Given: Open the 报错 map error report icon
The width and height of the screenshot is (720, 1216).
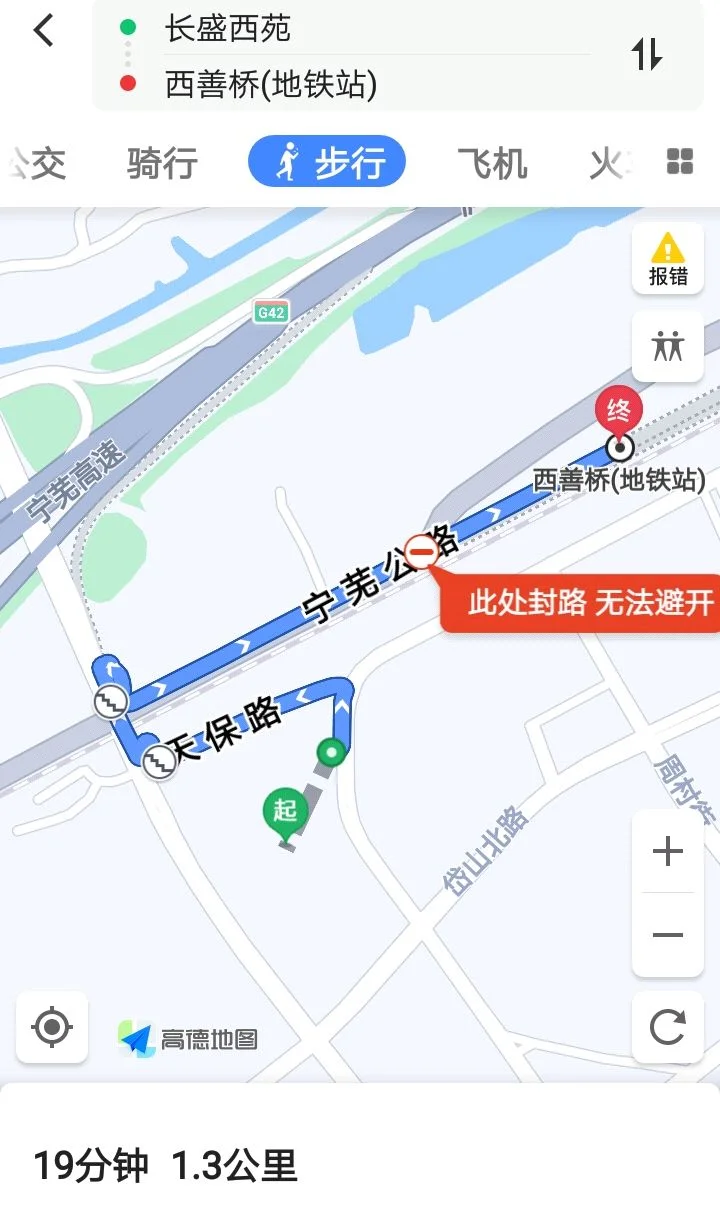Looking at the screenshot, I should (666, 257).
